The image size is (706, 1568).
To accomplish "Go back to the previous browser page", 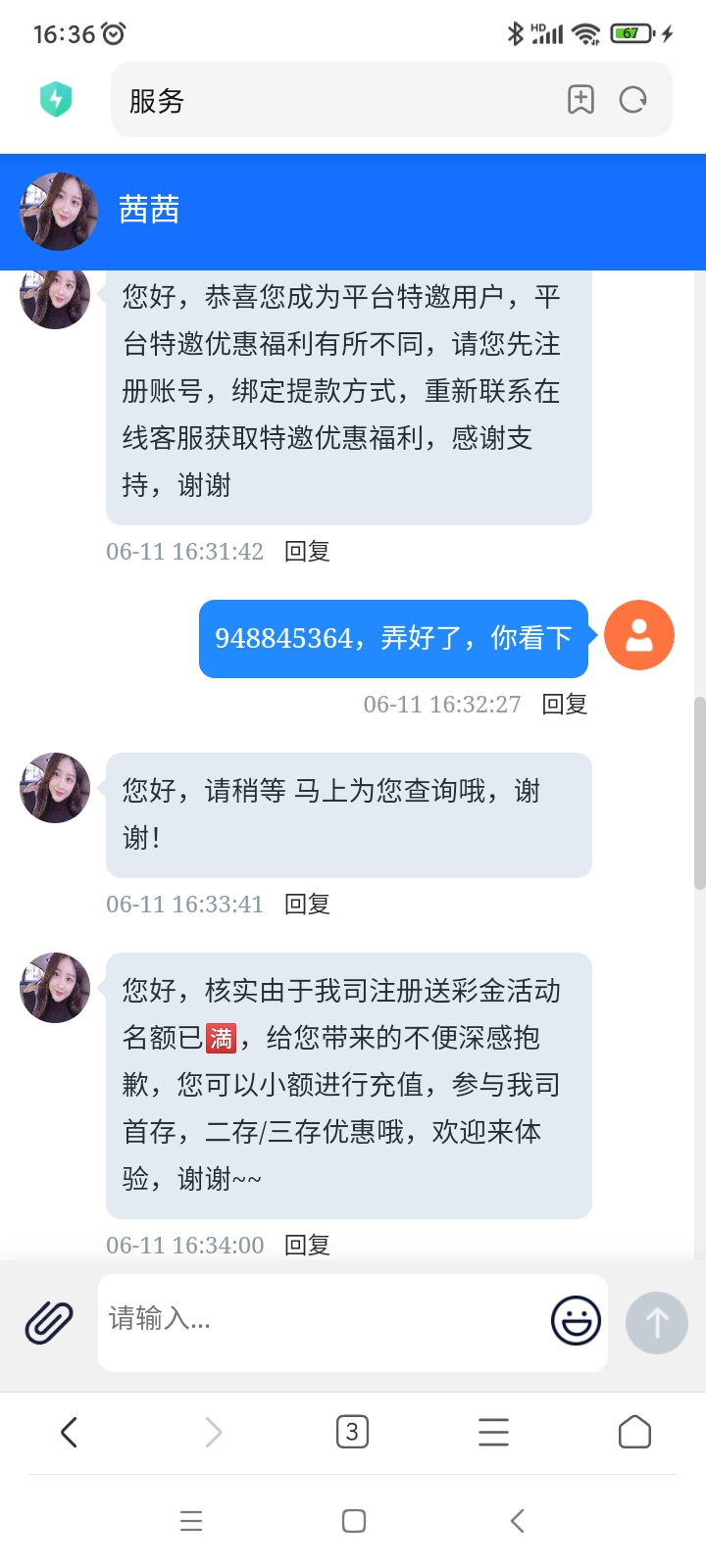I will [69, 1433].
